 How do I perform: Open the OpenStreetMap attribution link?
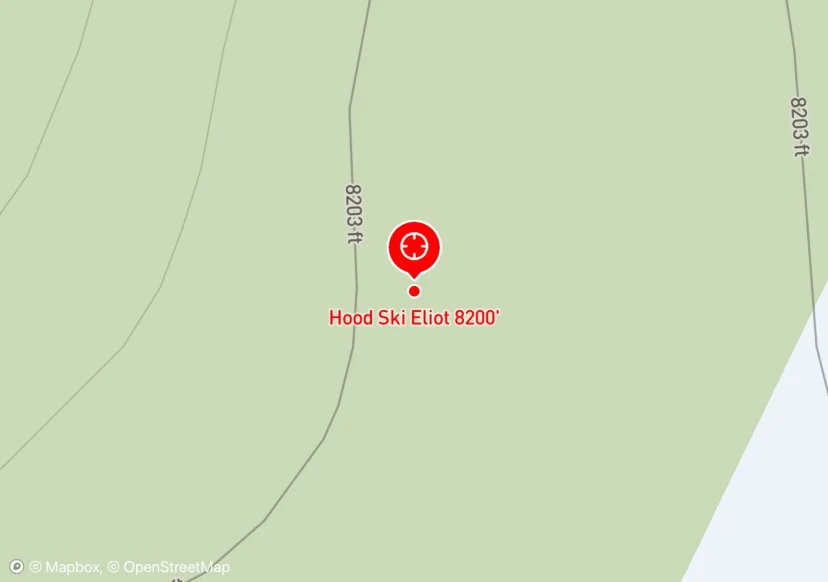(x=169, y=567)
